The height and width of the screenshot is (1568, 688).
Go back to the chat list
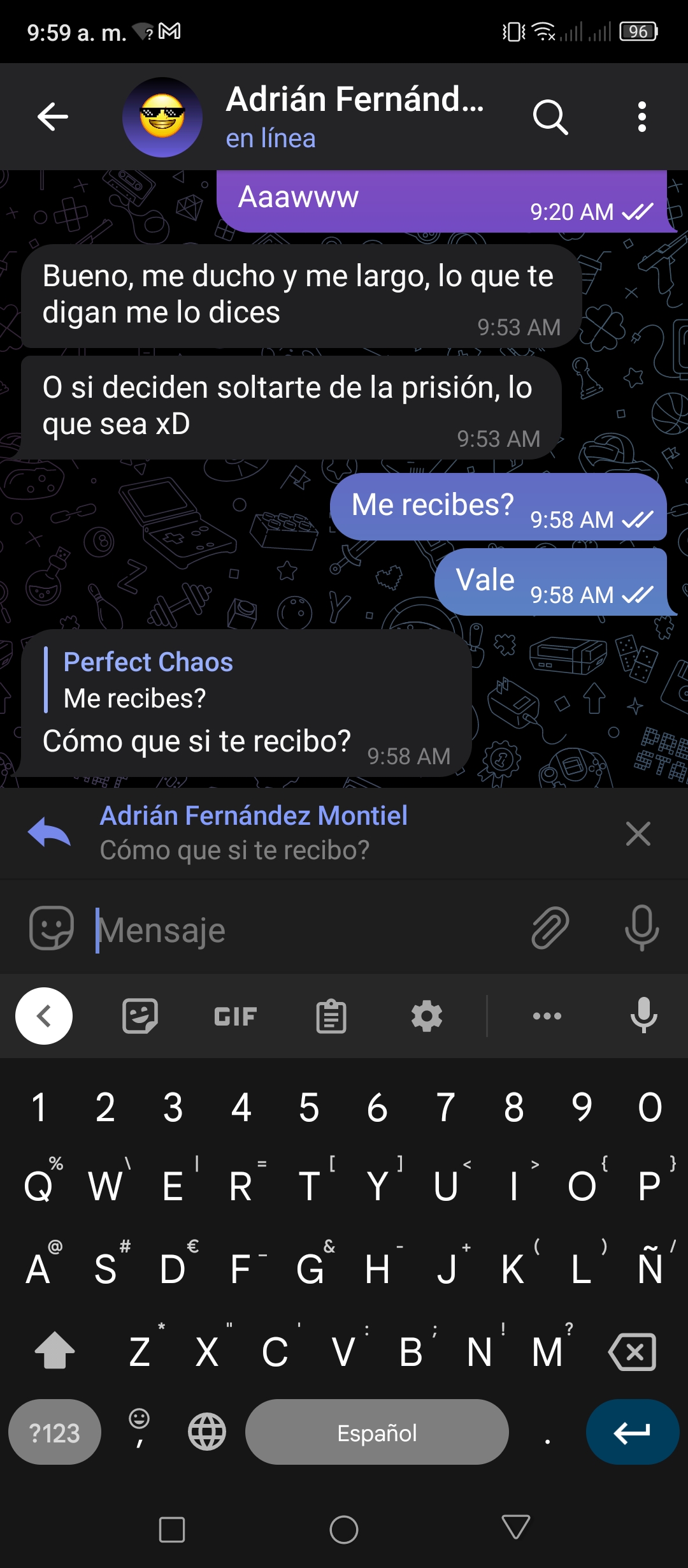(53, 117)
